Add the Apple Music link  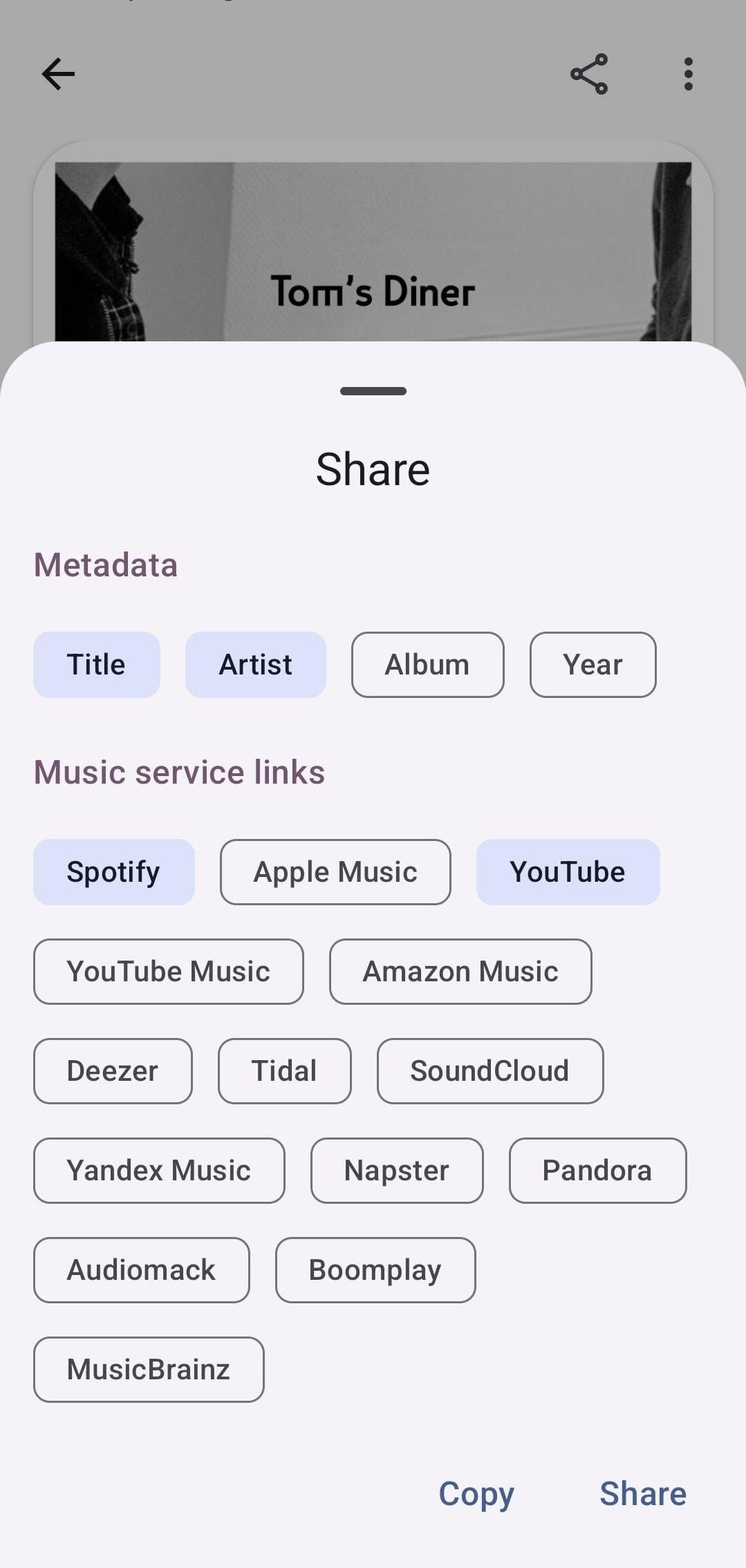click(x=335, y=871)
